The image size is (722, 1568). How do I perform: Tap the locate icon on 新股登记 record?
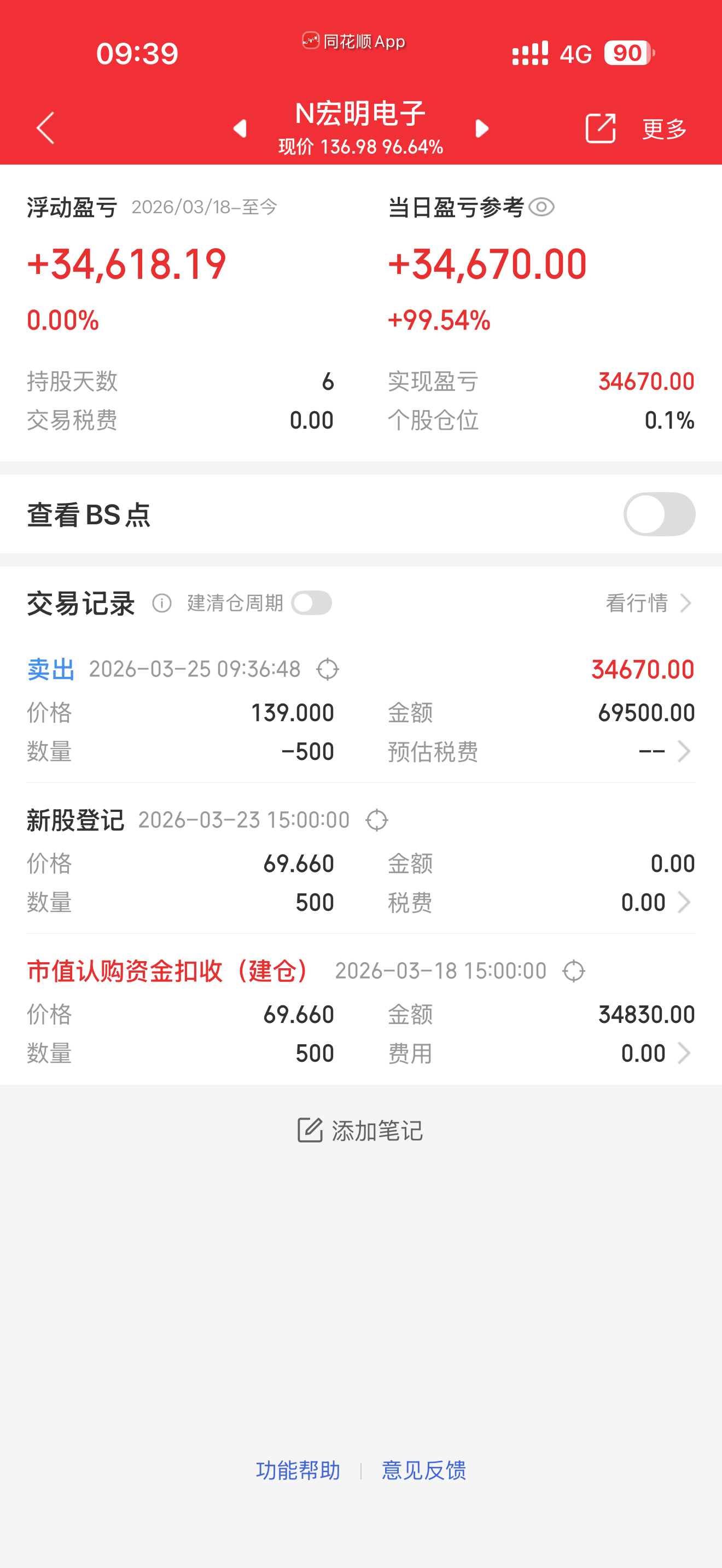pyautogui.click(x=377, y=820)
